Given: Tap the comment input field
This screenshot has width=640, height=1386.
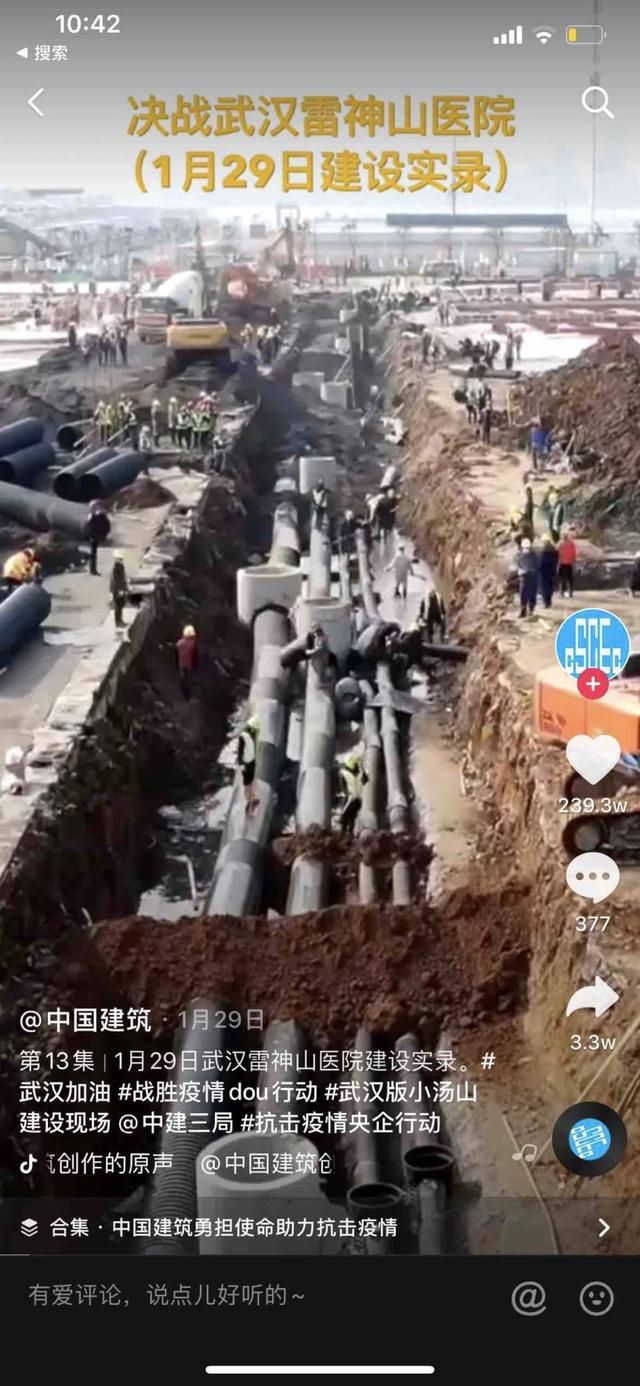Looking at the screenshot, I should [x=250, y=1296].
